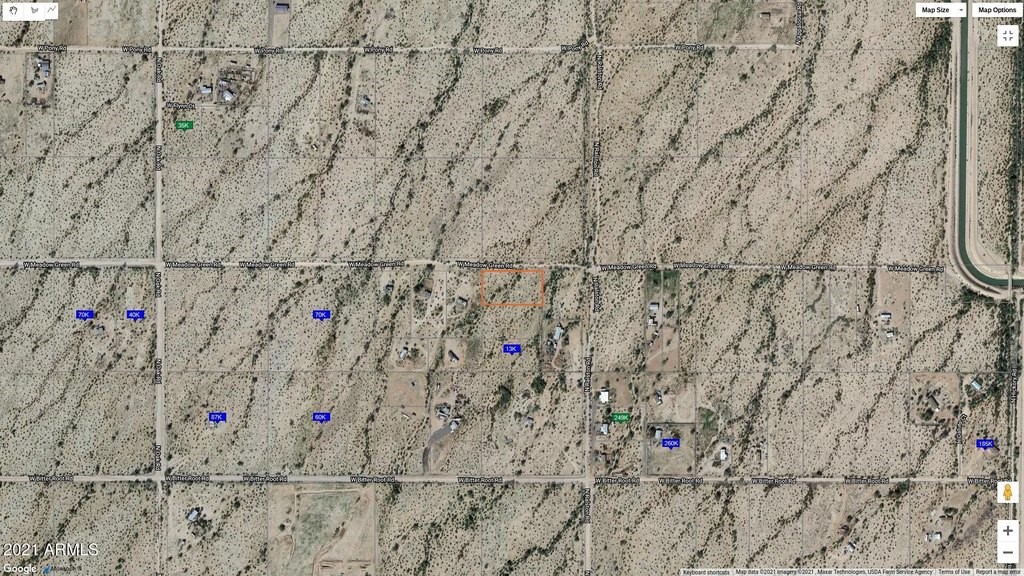
Task: Tap the Street View pegman
Action: coord(1007,493)
